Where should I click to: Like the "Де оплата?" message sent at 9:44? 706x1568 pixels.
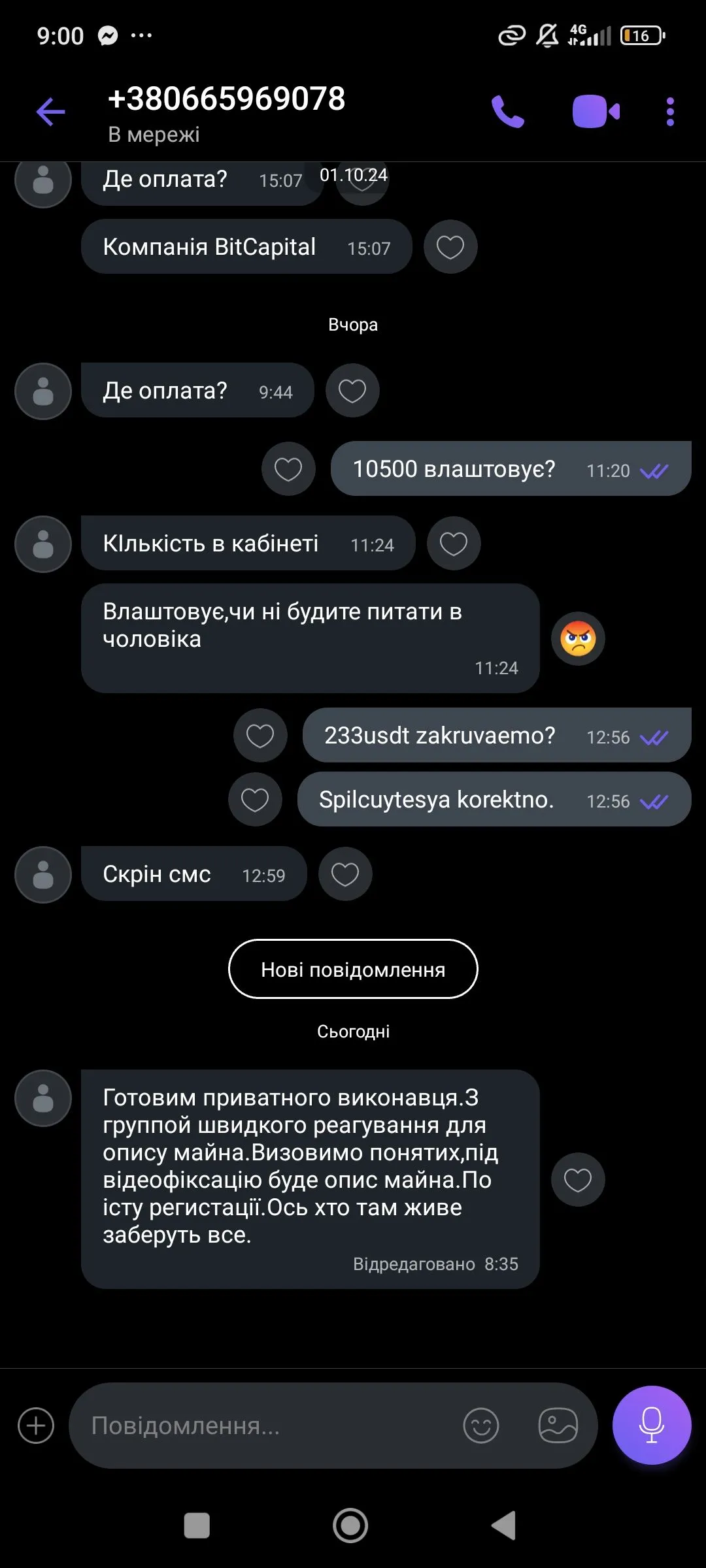352,391
